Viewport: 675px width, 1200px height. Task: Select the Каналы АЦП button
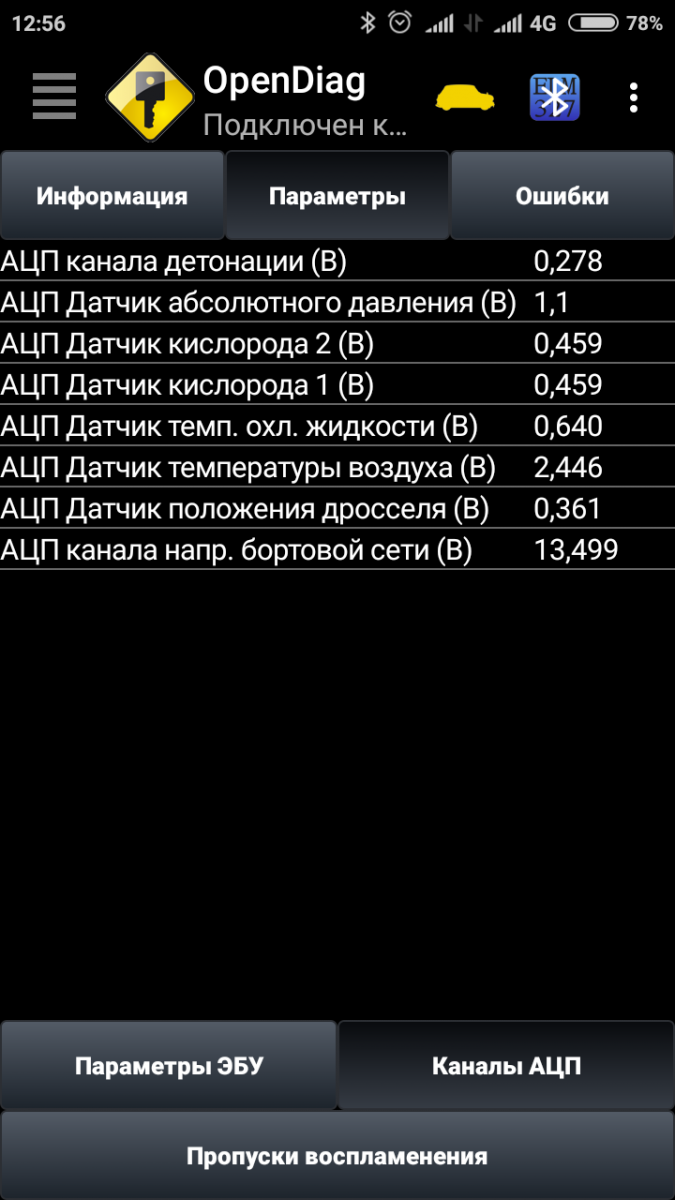[x=506, y=1066]
